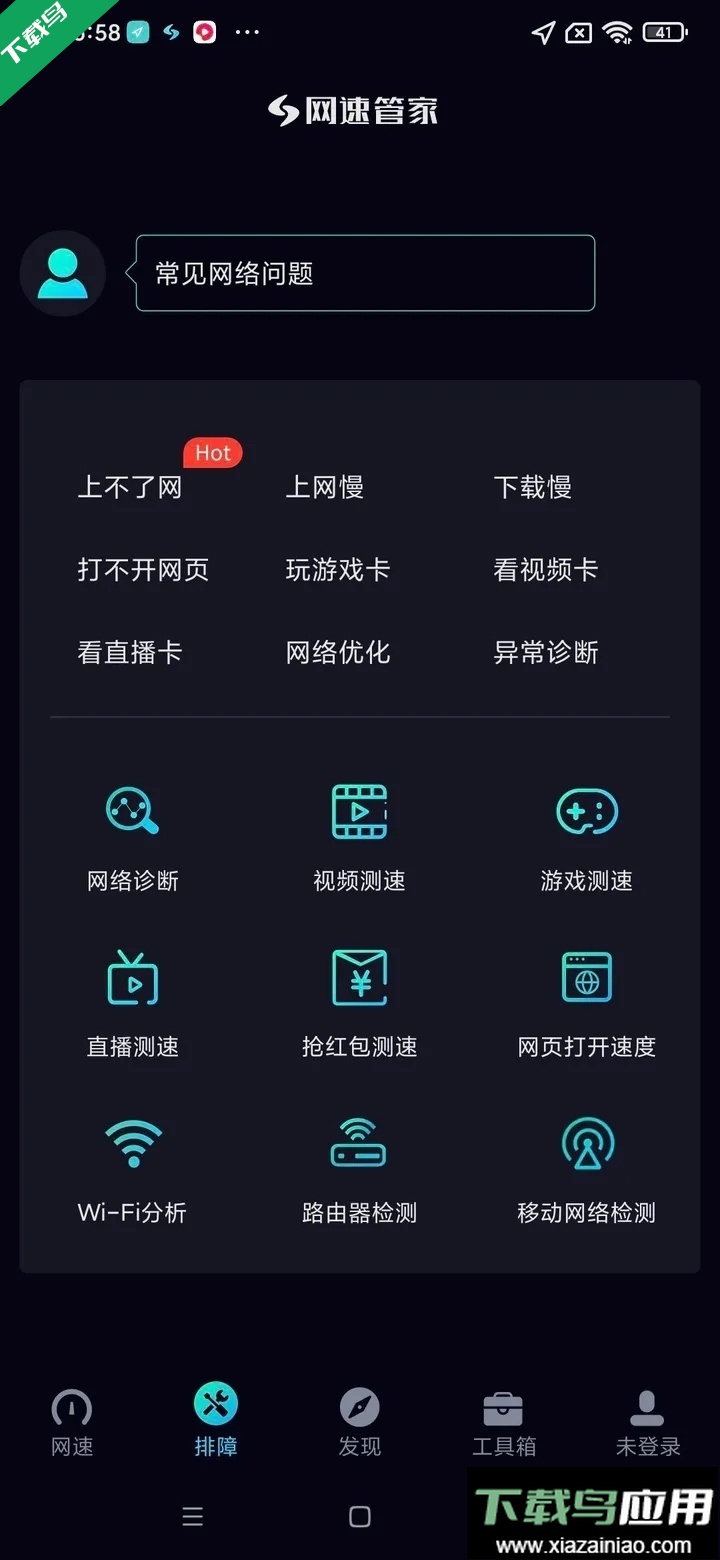Switch to the 网速 speed tab
This screenshot has width=720, height=1560.
coord(71,1420)
